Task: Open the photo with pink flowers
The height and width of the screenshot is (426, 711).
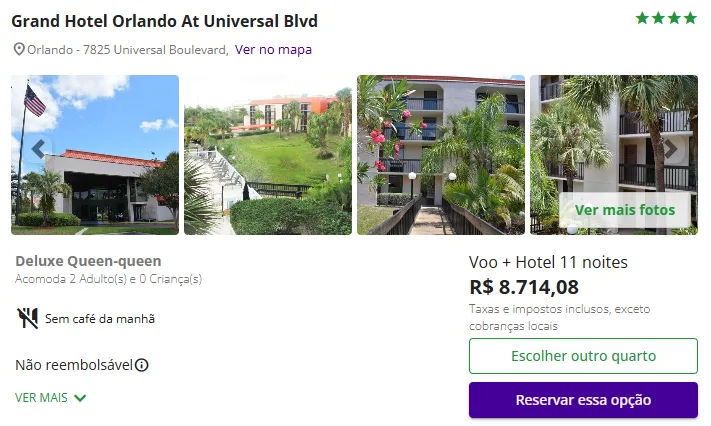Action: click(440, 155)
